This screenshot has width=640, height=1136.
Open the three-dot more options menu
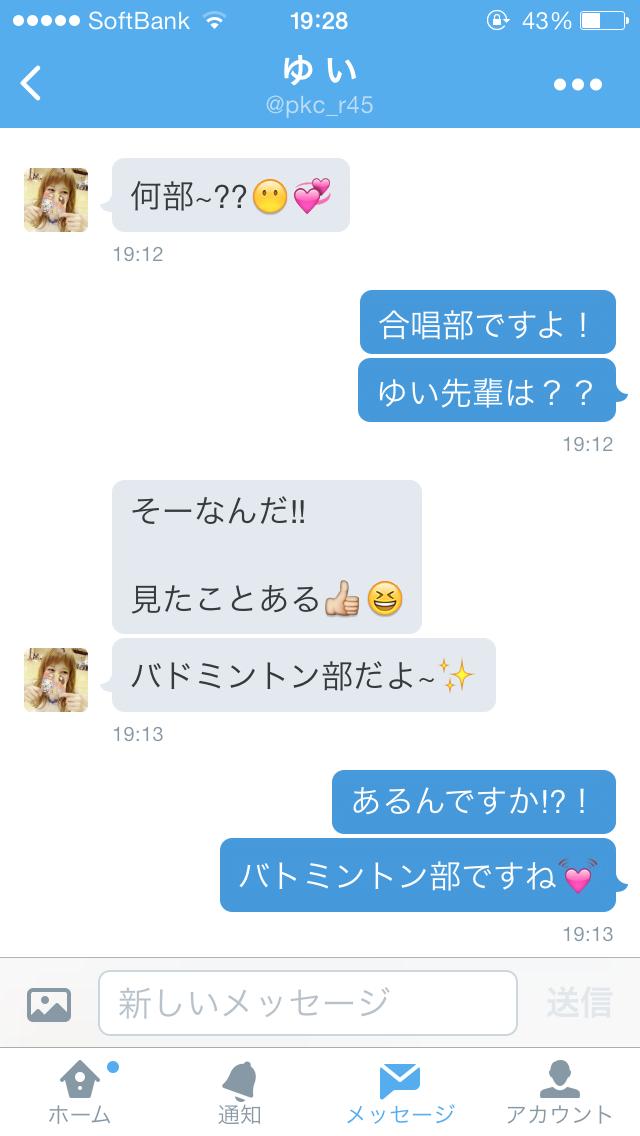pyautogui.click(x=578, y=85)
